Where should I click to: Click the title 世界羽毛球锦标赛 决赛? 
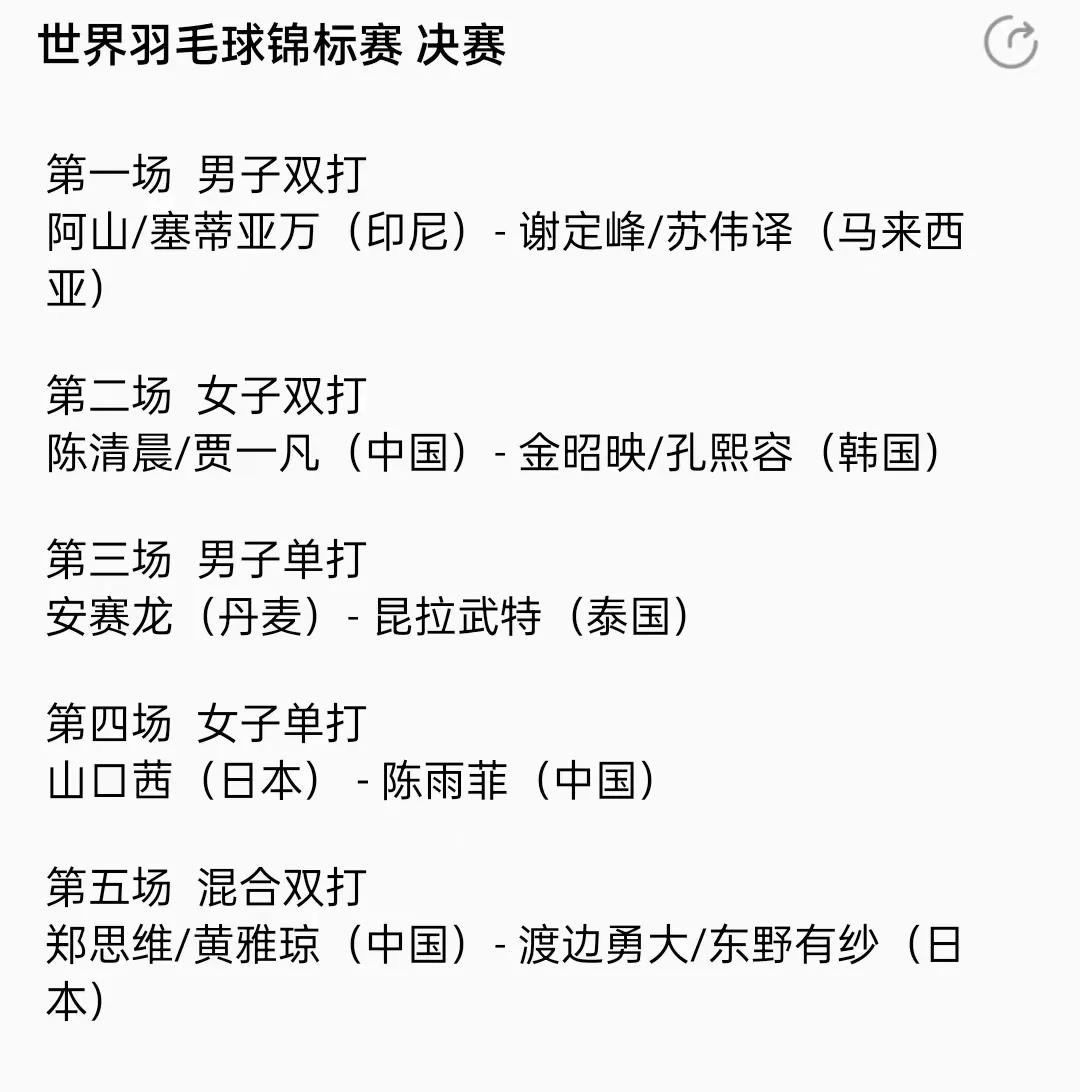click(x=270, y=45)
